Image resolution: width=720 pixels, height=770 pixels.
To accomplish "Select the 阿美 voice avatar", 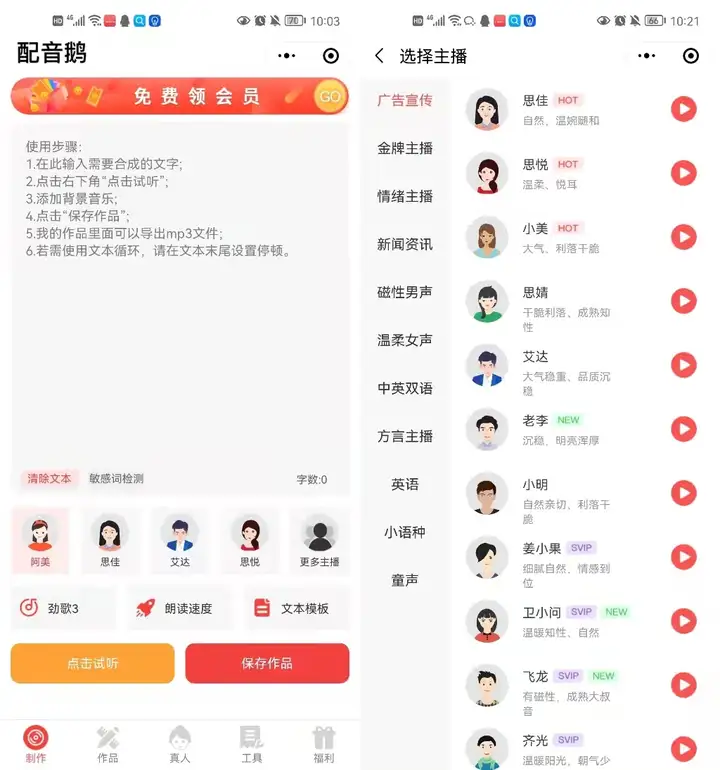I will (40, 541).
